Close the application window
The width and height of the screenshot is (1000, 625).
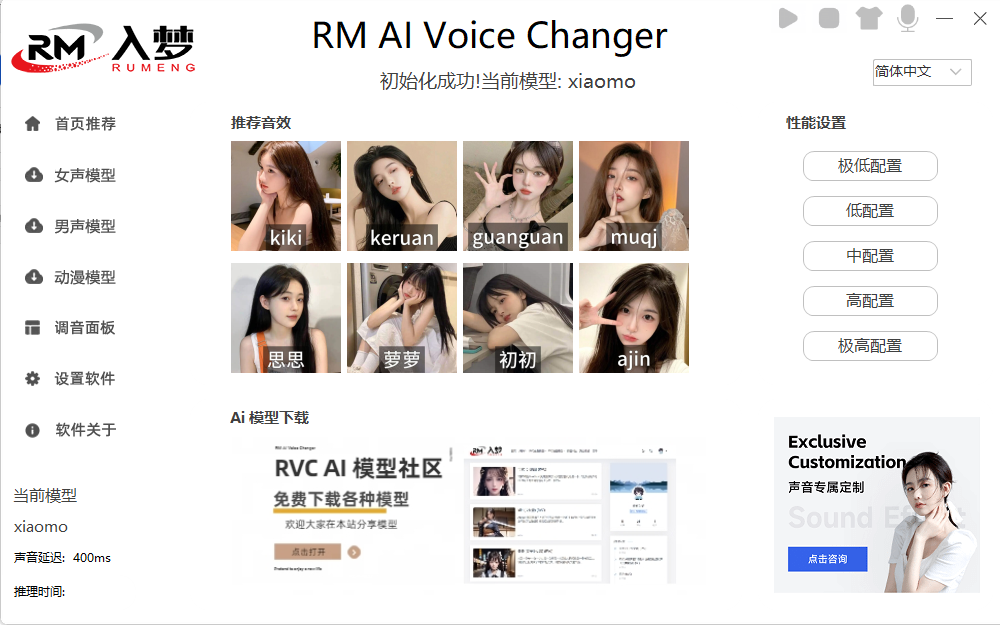(980, 18)
